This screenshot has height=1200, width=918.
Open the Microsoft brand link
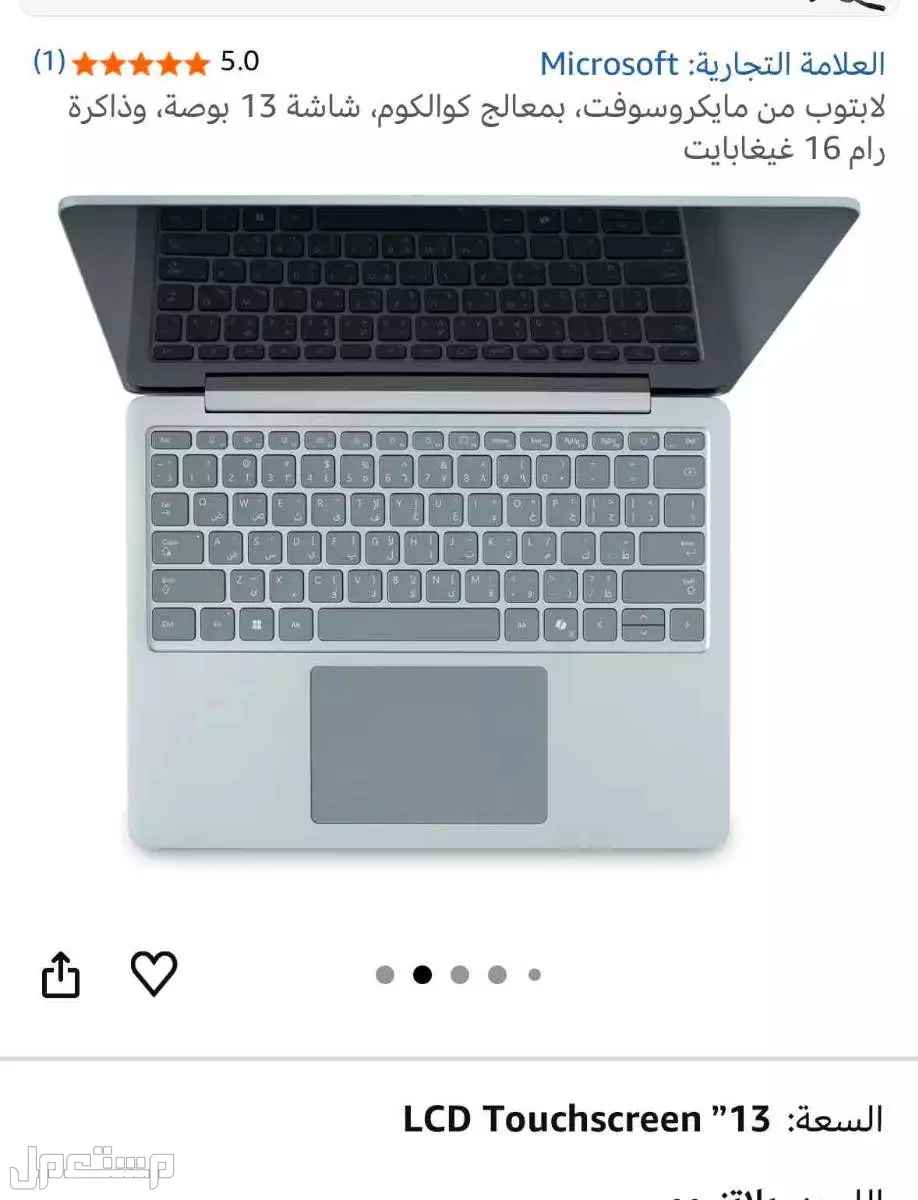point(610,64)
